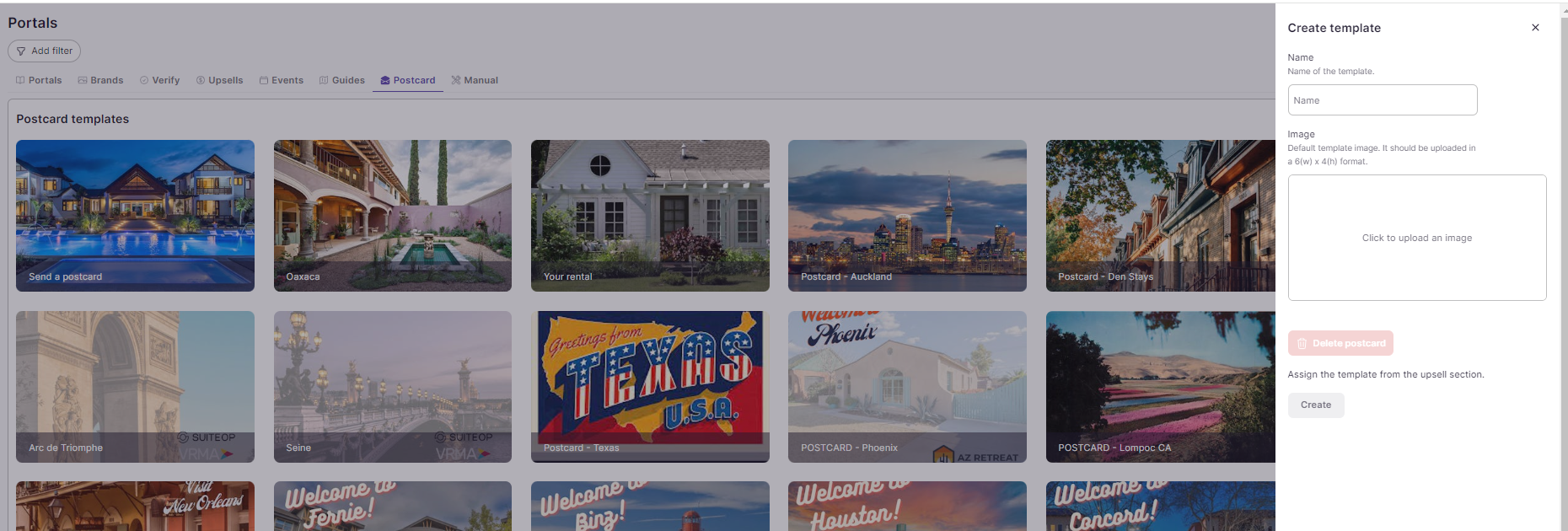This screenshot has height=531, width=1568.
Task: Focus the template Name field
Action: [x=1382, y=100]
